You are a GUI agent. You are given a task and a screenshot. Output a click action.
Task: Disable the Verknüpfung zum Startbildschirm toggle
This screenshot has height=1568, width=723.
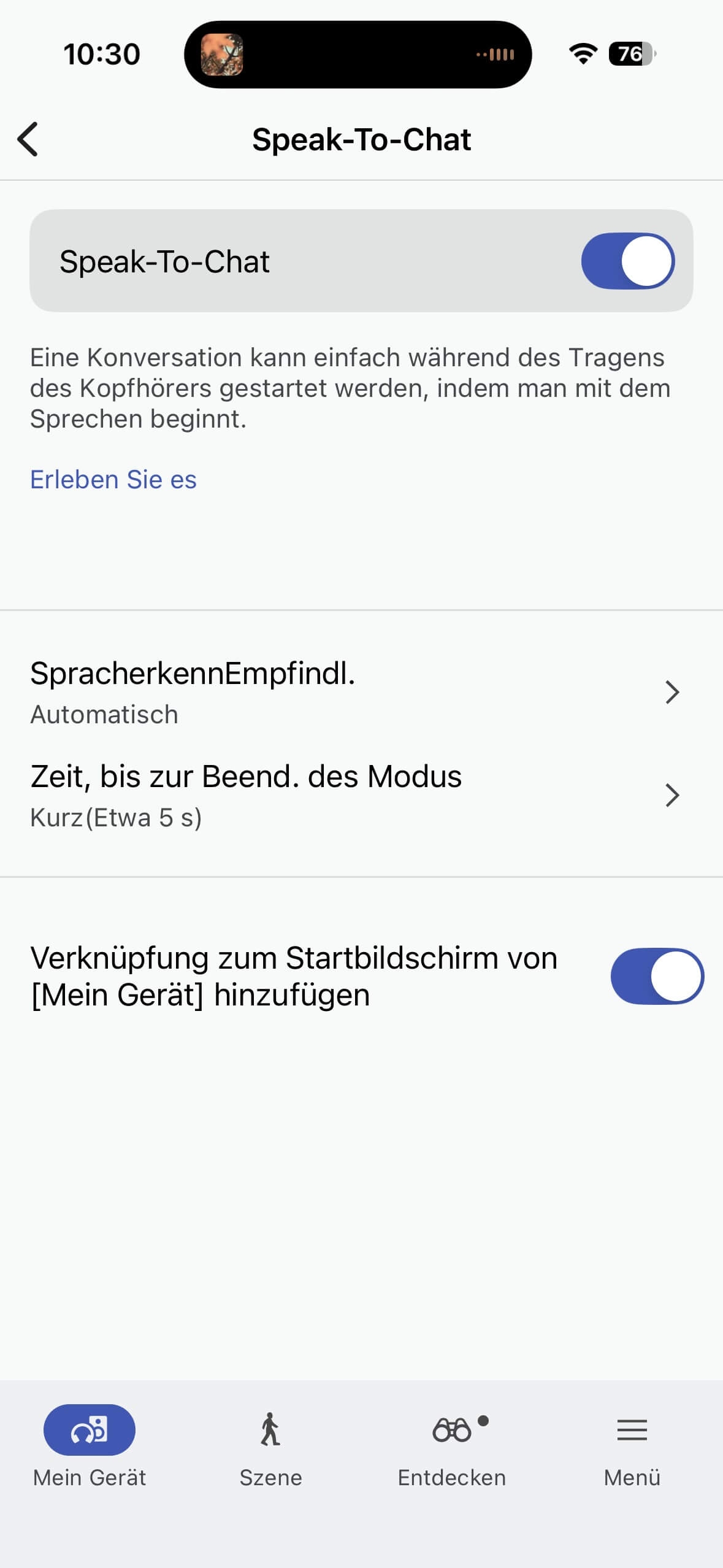pyautogui.click(x=656, y=976)
